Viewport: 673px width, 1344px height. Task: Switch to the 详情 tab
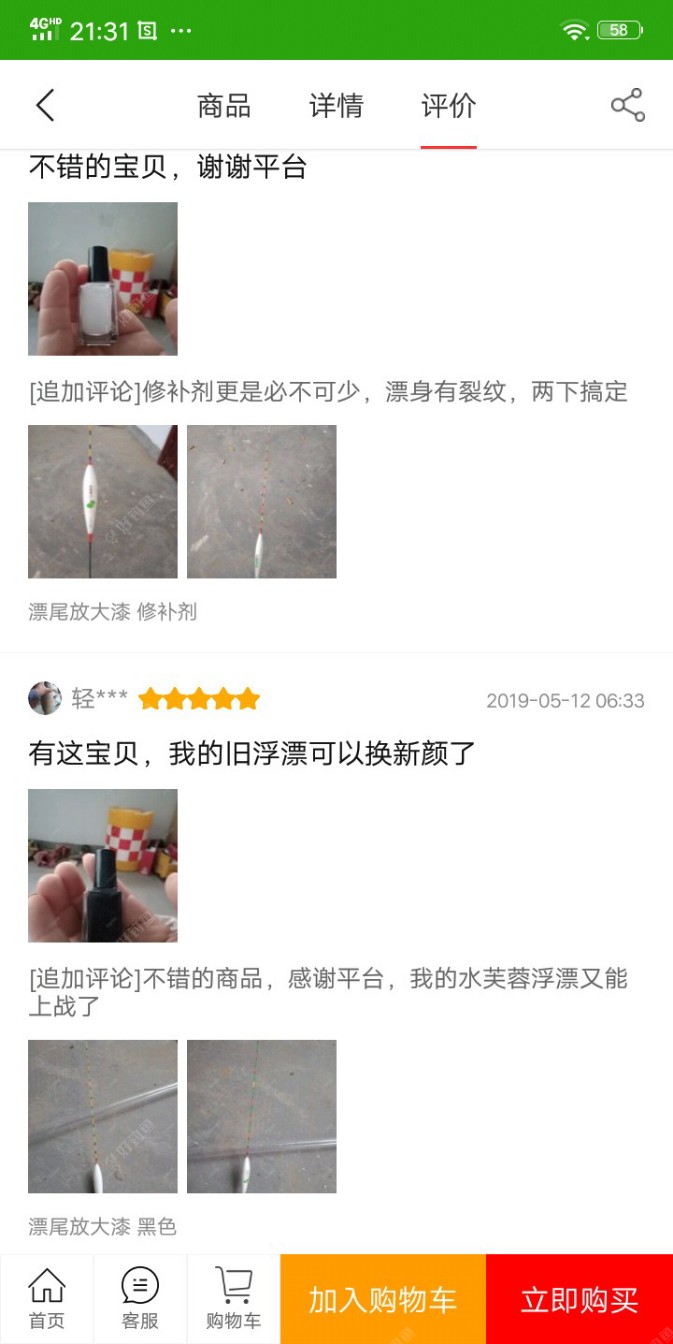coord(336,105)
